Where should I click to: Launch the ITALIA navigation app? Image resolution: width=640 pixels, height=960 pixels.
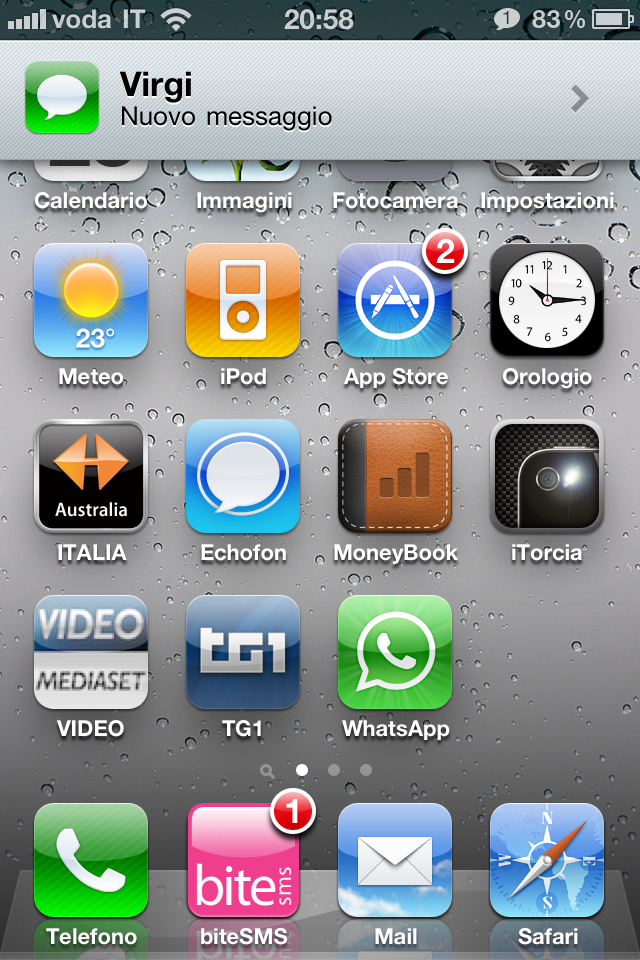pyautogui.click(x=91, y=476)
